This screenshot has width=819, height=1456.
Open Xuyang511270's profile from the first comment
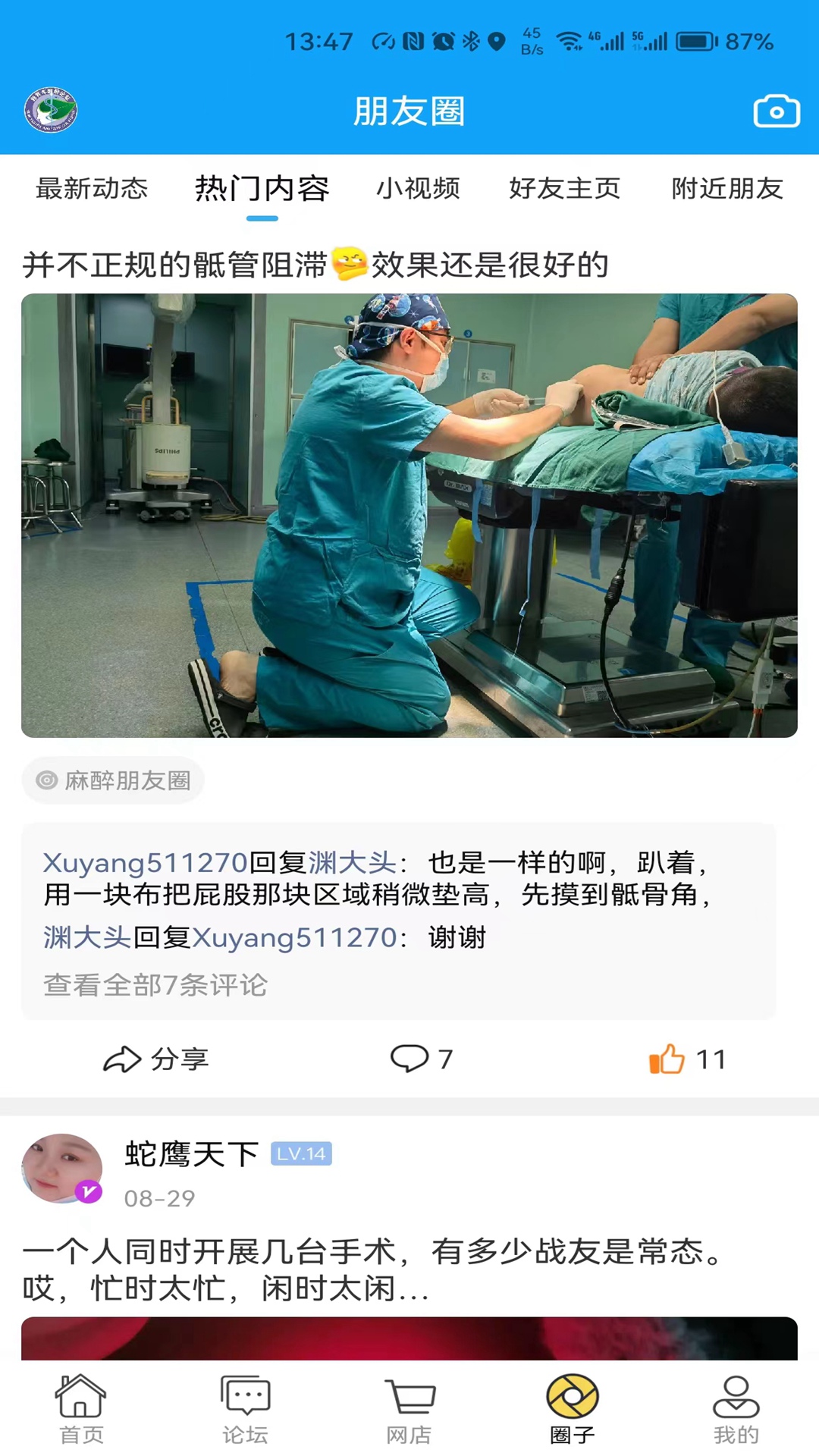pos(145,863)
